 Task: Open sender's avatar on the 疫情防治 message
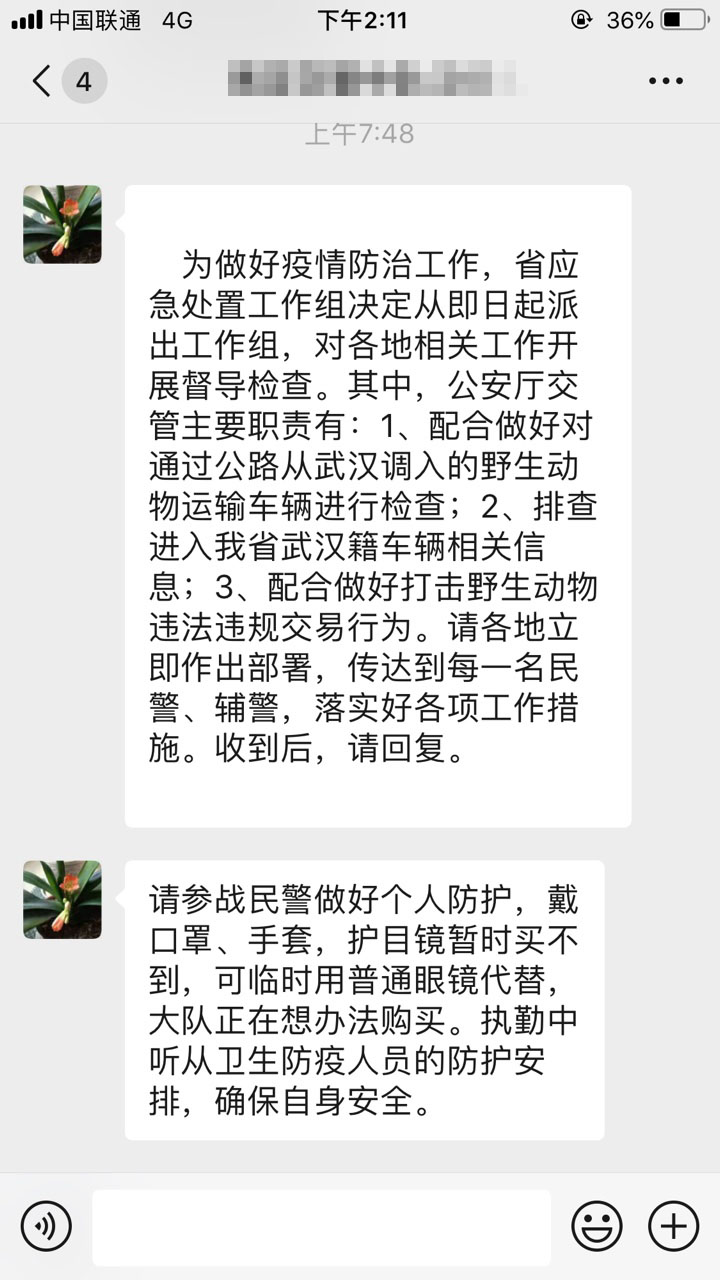(x=62, y=224)
